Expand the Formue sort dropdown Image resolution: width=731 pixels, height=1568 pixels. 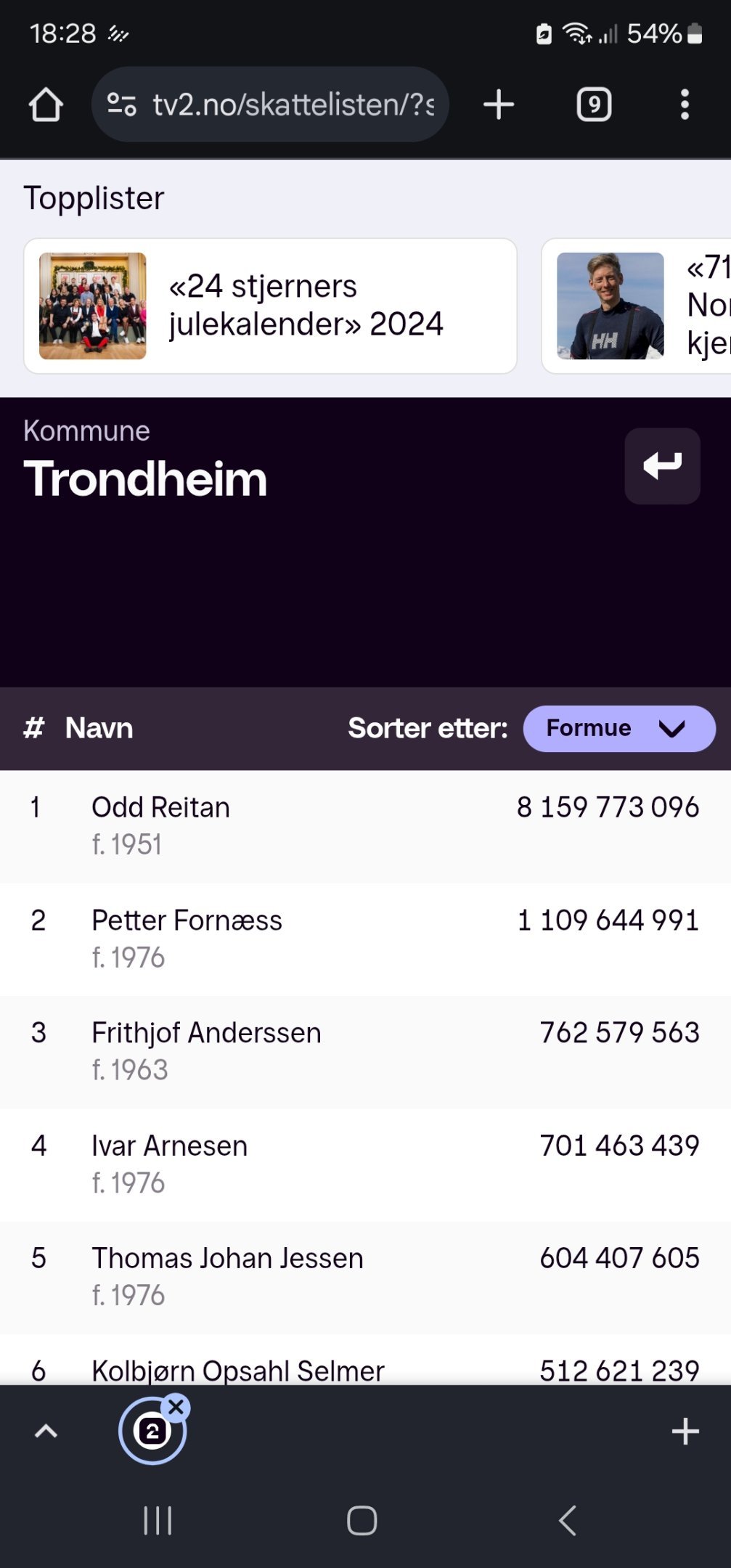tap(618, 728)
